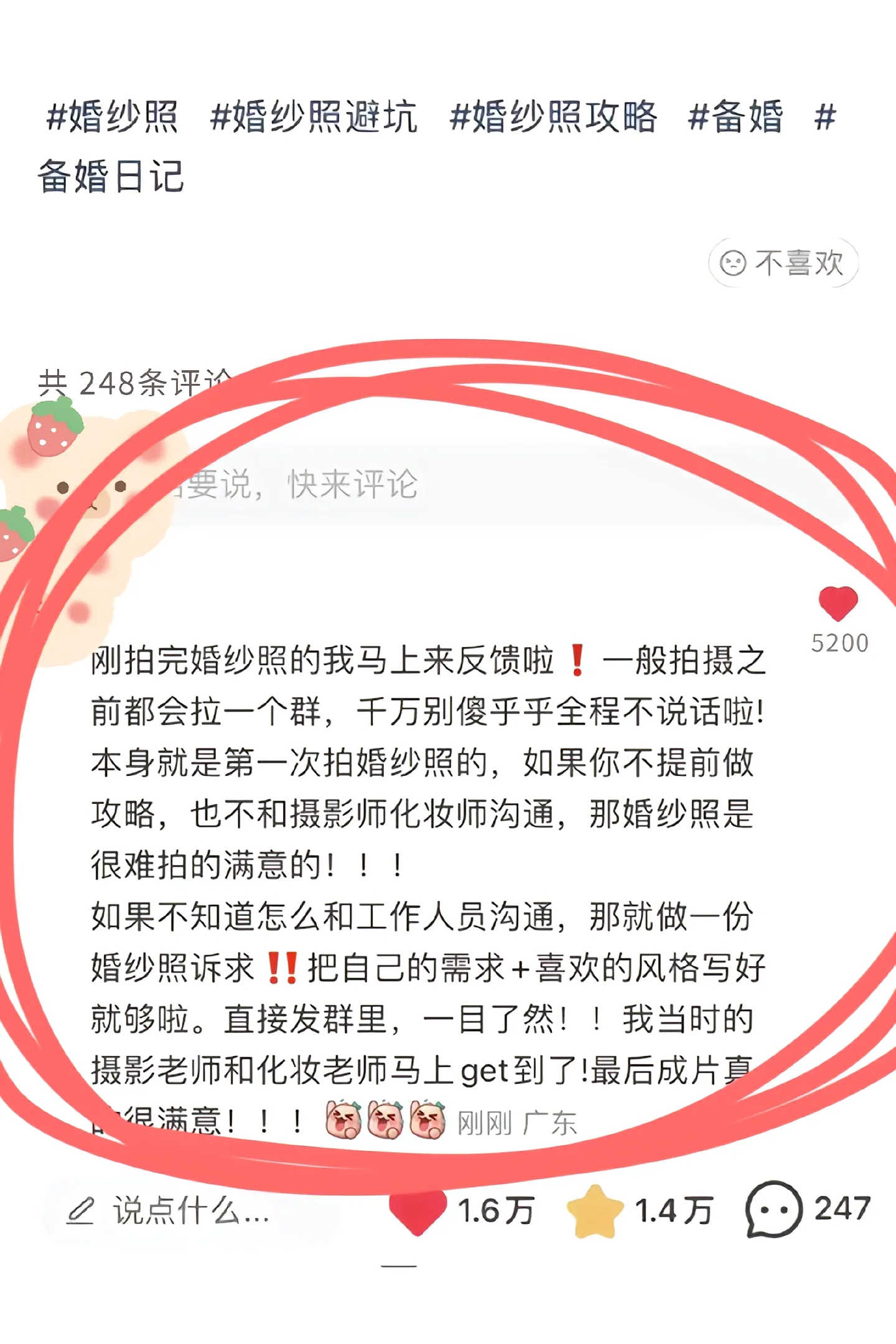Like the post with 1.6万 likes

[418, 1210]
